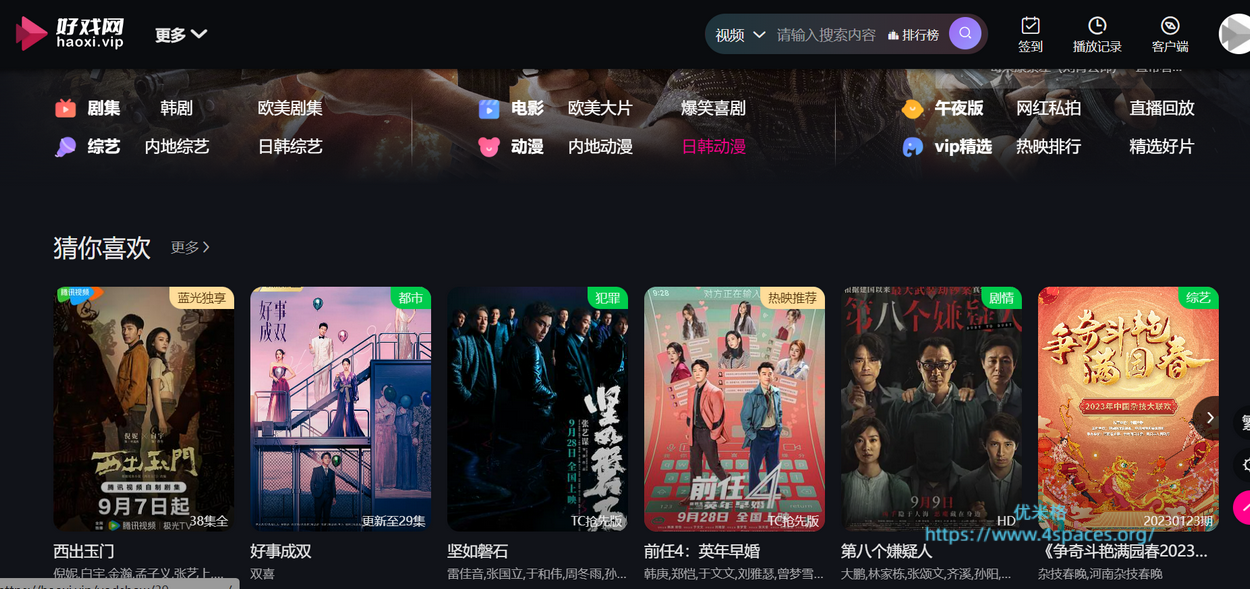Open 热映排行 ranking list
The width and height of the screenshot is (1250, 589).
[x=1048, y=147]
